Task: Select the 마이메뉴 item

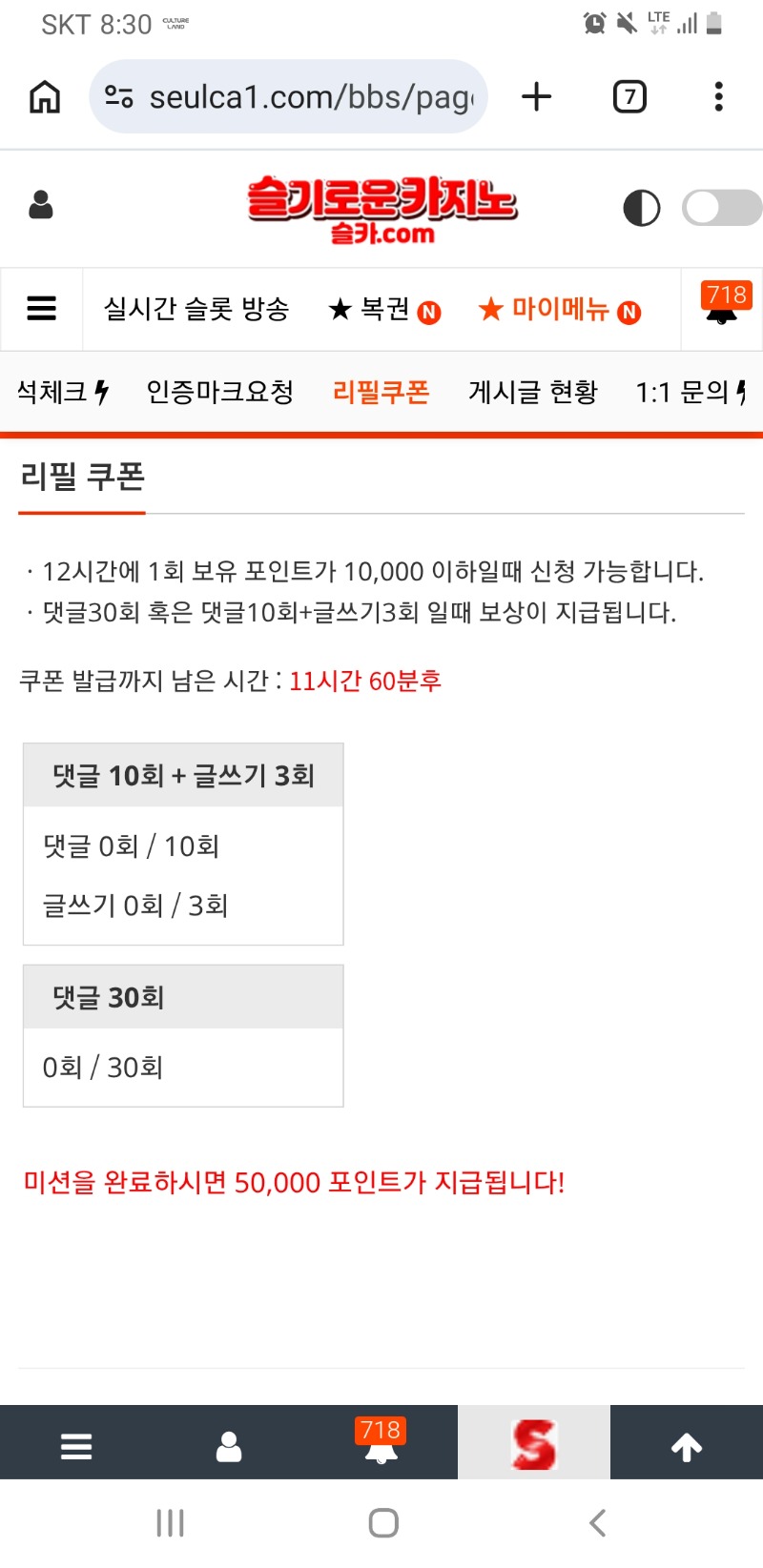Action: click(559, 310)
